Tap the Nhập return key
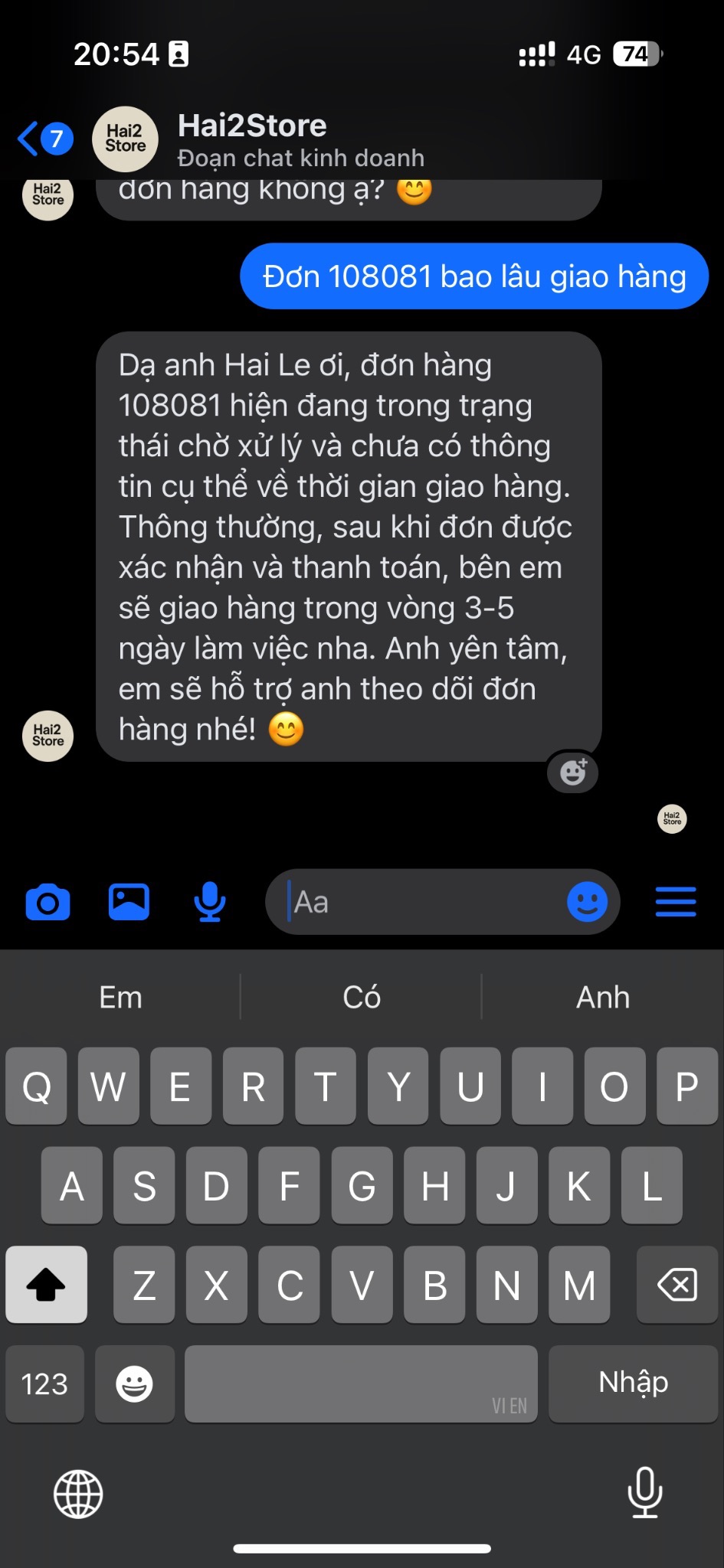Screen dimensions: 724x1568 (633, 1383)
